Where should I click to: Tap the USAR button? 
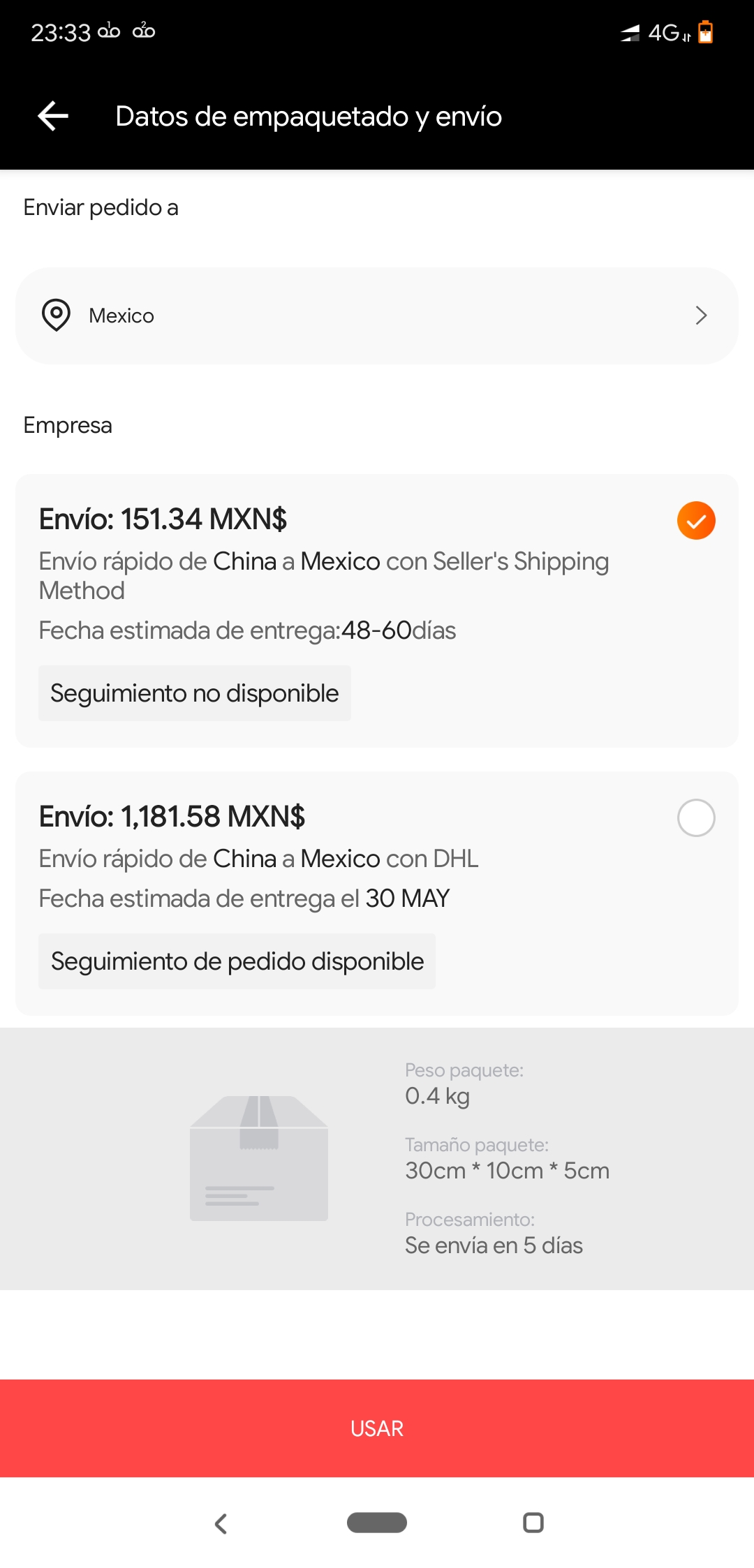click(377, 1428)
